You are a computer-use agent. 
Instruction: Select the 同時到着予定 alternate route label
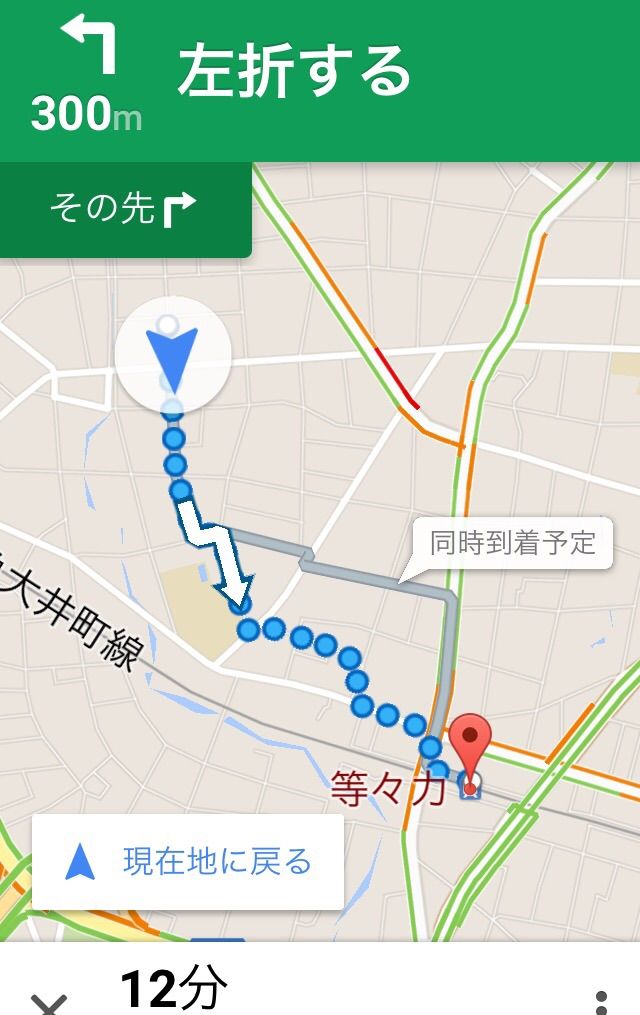pos(512,543)
